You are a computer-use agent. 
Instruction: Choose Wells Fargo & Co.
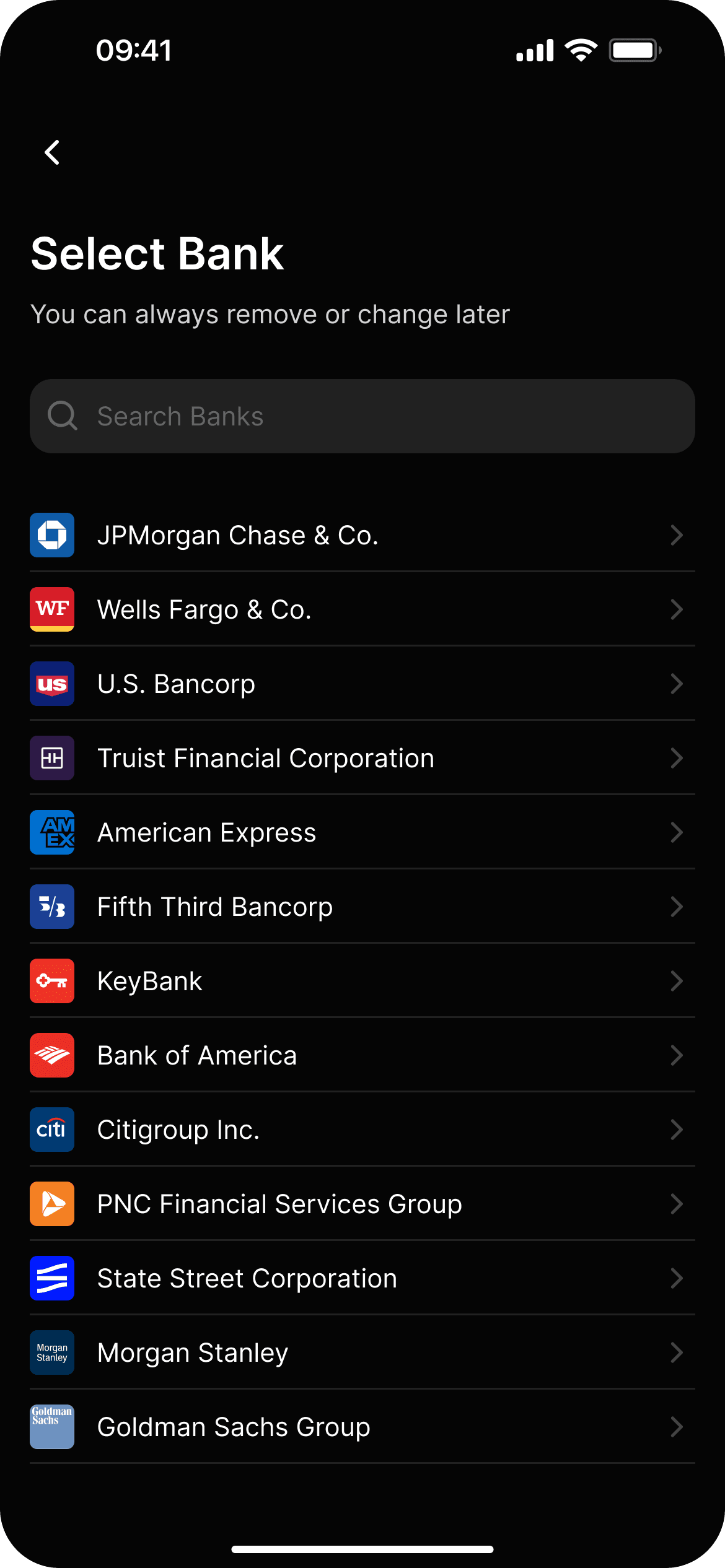click(362, 609)
